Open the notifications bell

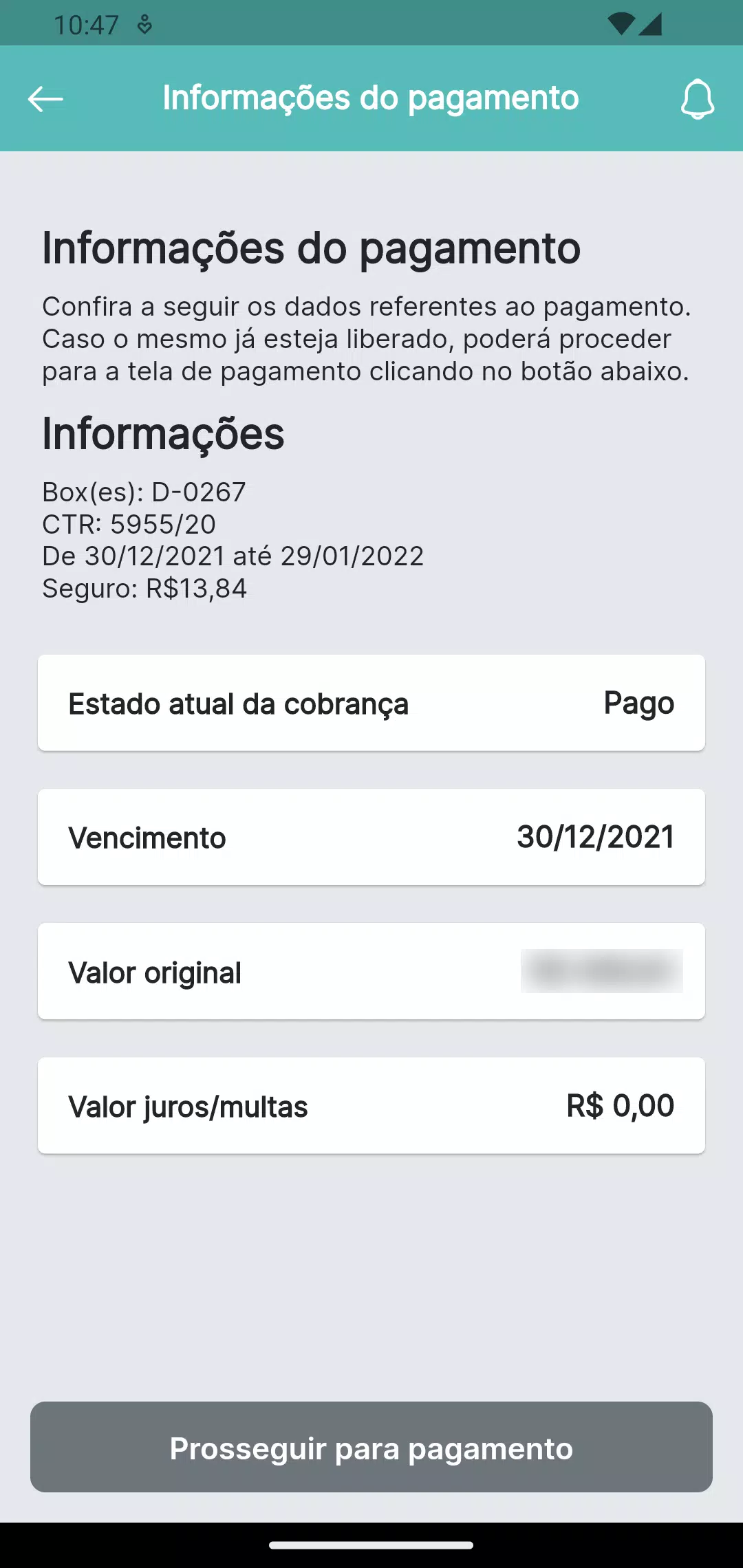[698, 99]
